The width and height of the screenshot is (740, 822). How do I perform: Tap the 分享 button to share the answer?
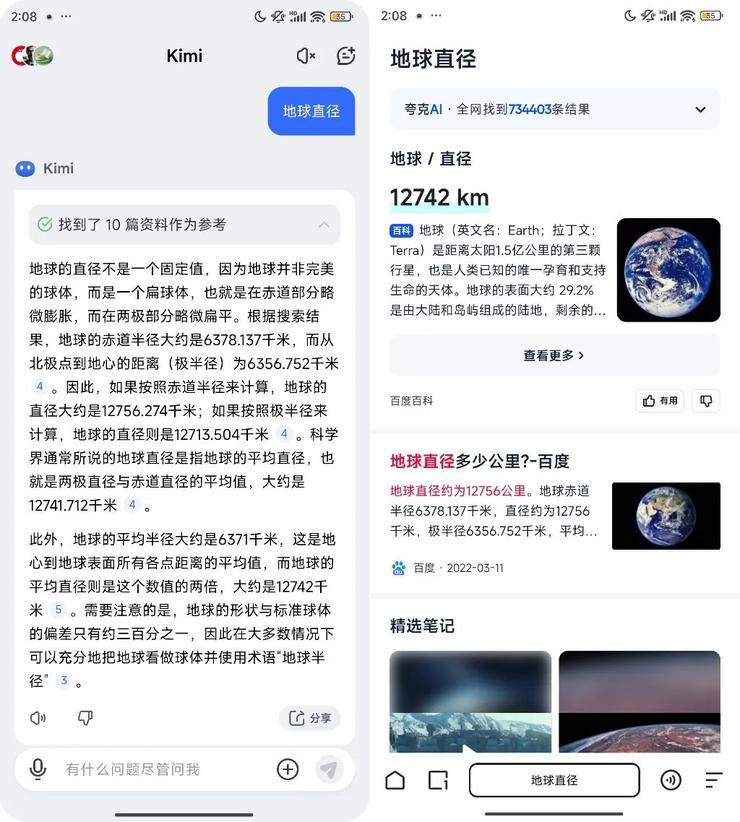click(309, 718)
